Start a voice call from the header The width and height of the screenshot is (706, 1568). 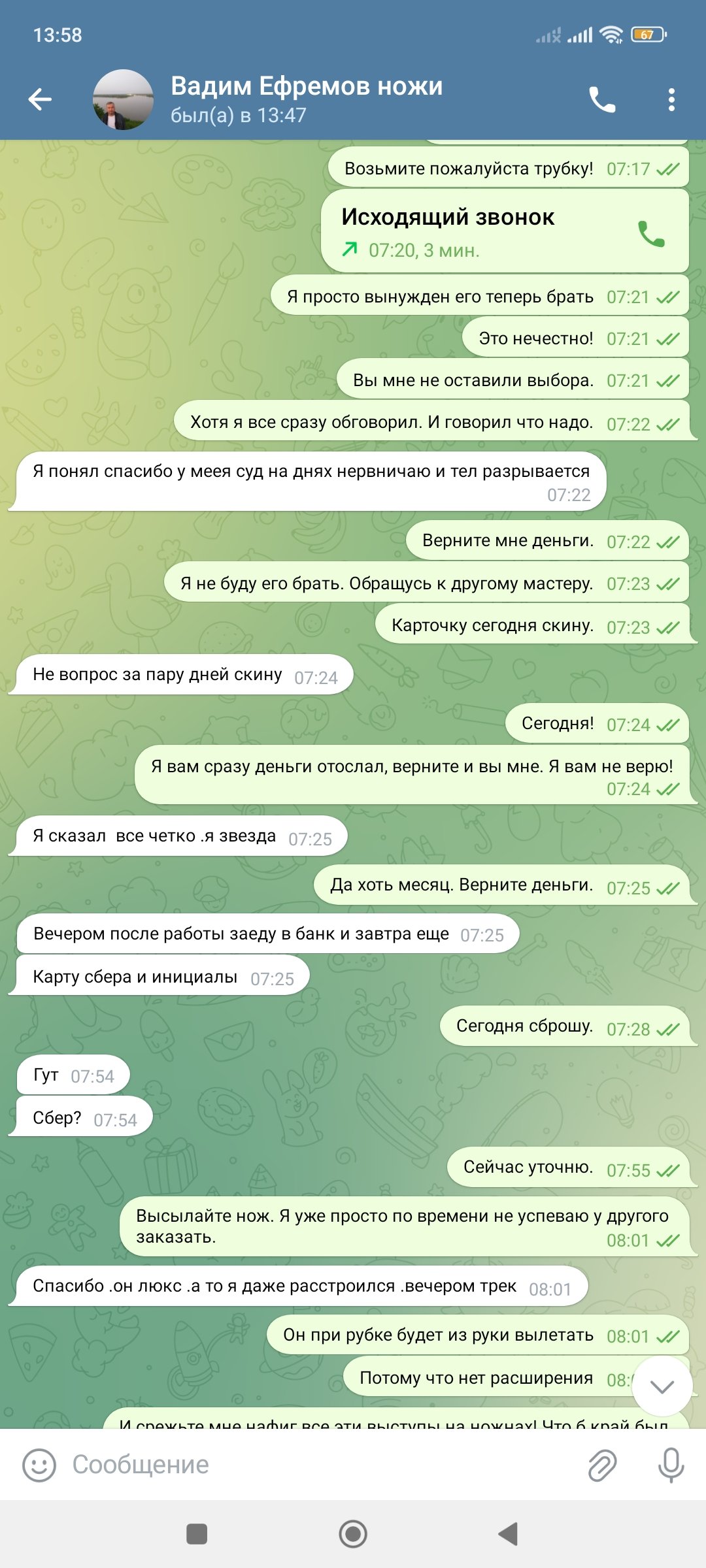pos(602,99)
